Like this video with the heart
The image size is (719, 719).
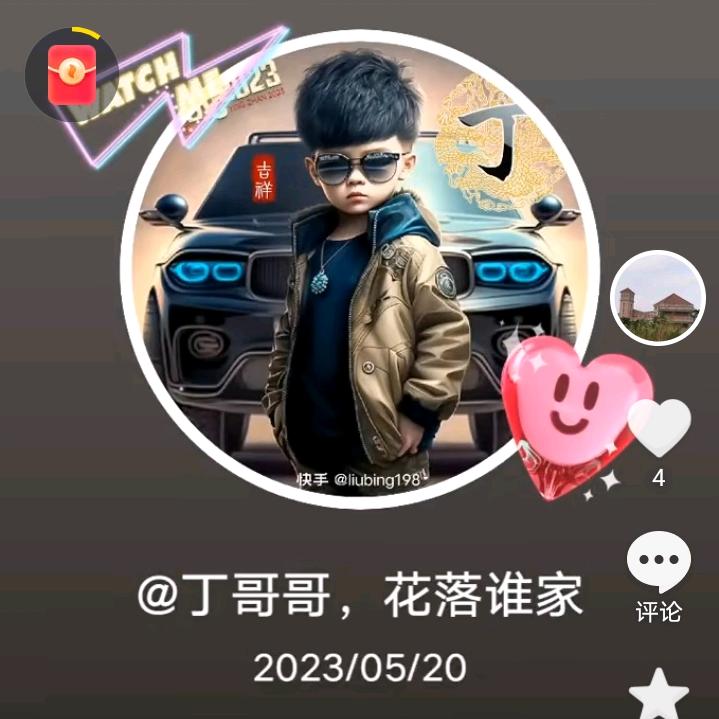[x=659, y=427]
